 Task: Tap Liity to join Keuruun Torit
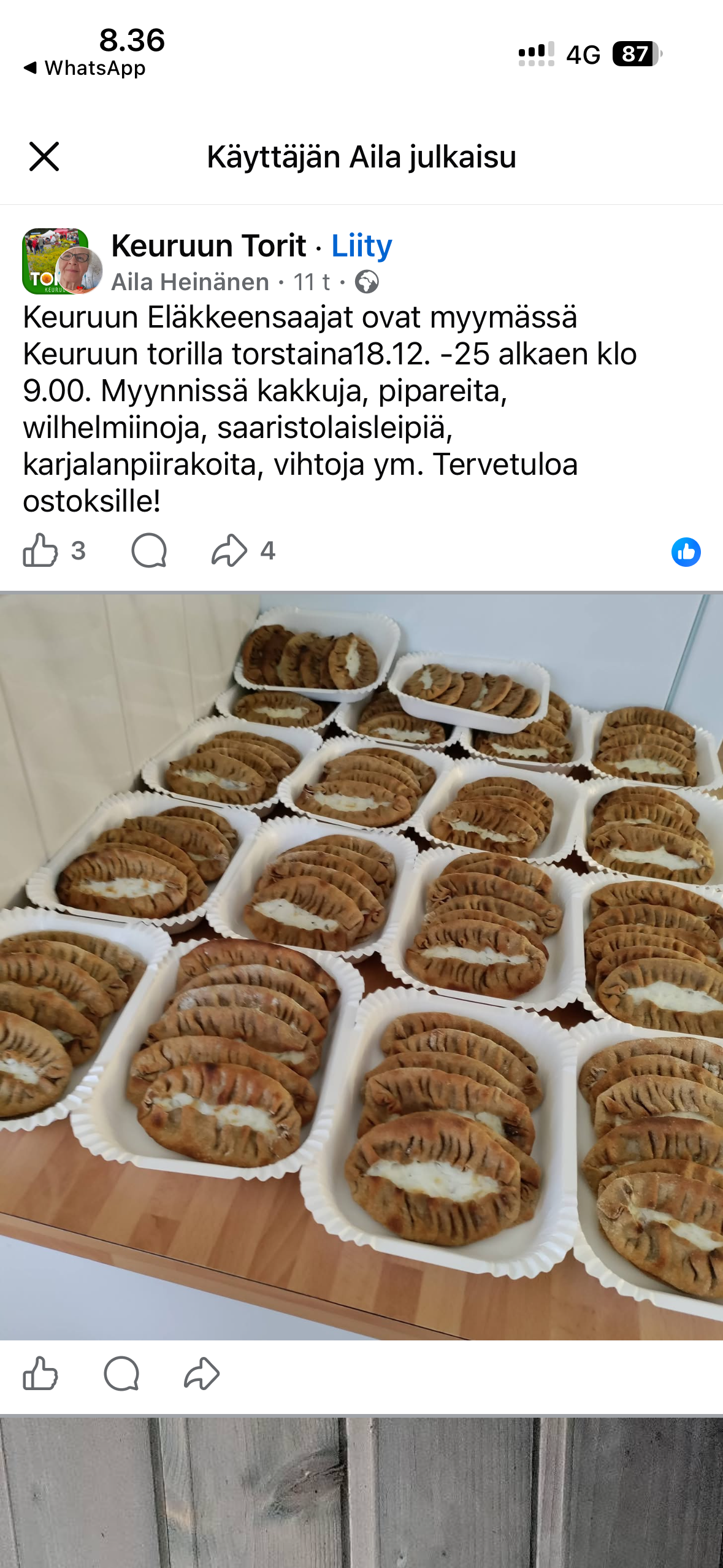click(361, 246)
